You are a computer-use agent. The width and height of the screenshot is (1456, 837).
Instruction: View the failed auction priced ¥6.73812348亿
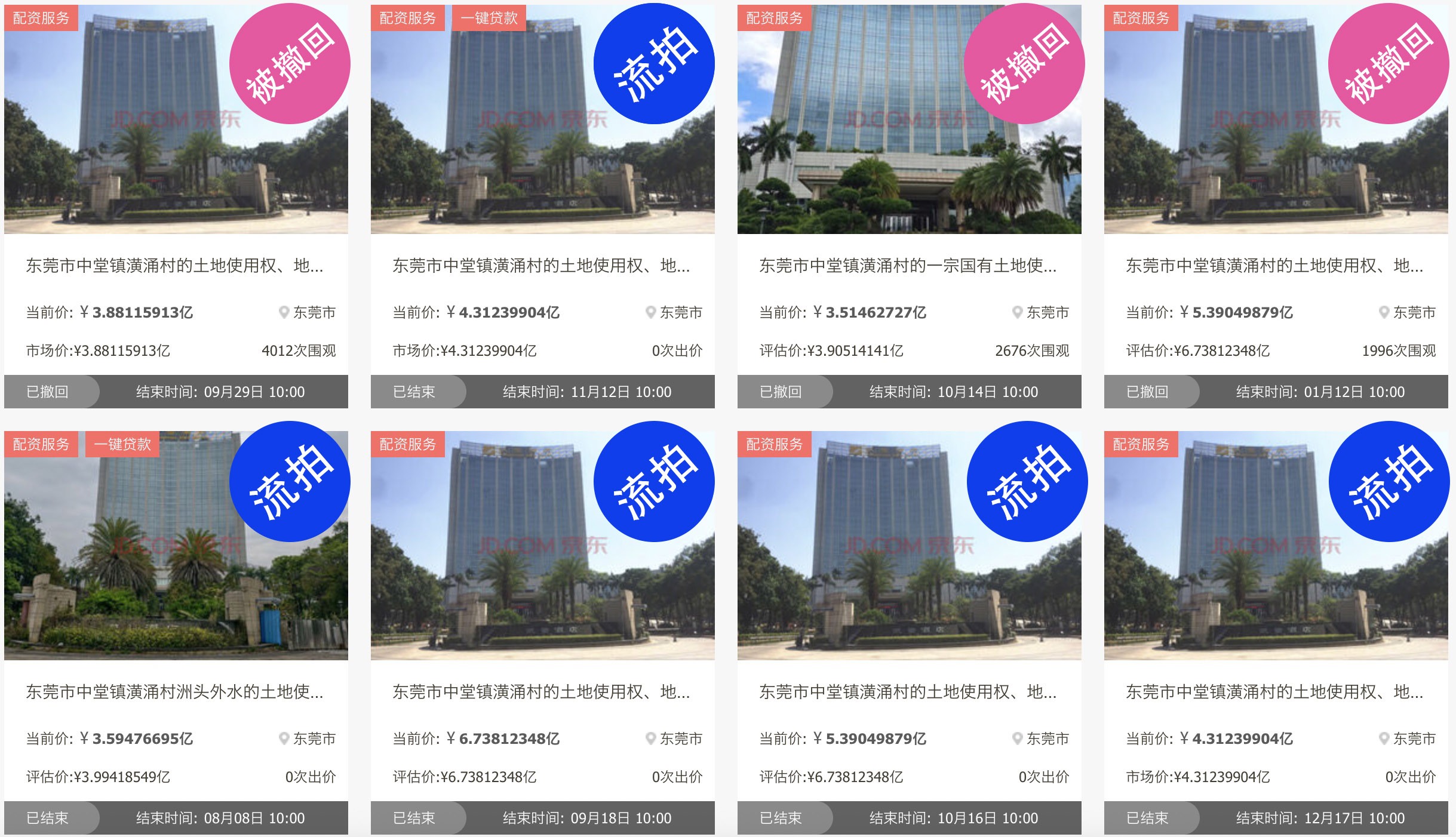[x=541, y=691]
